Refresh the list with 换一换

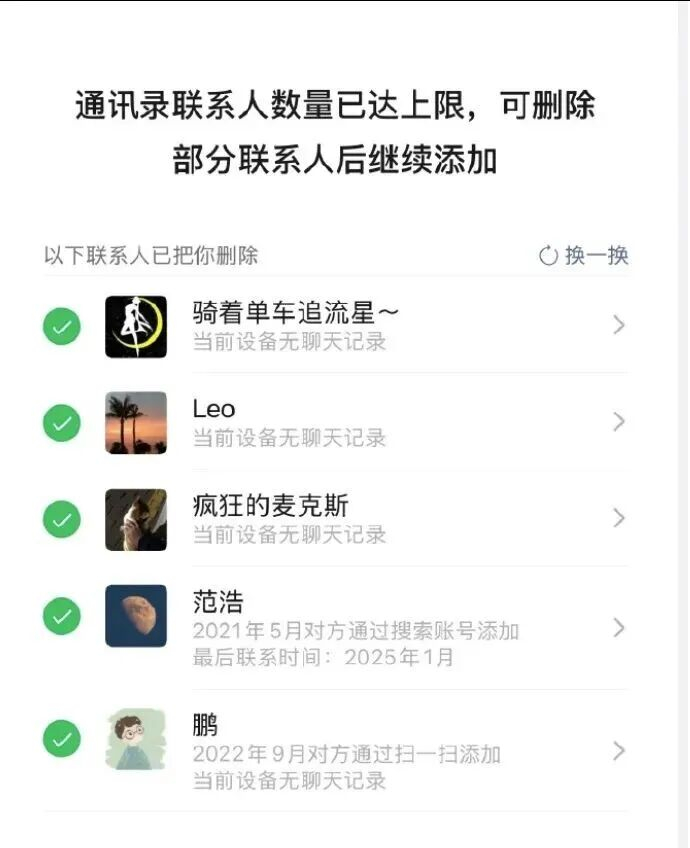[x=583, y=255]
